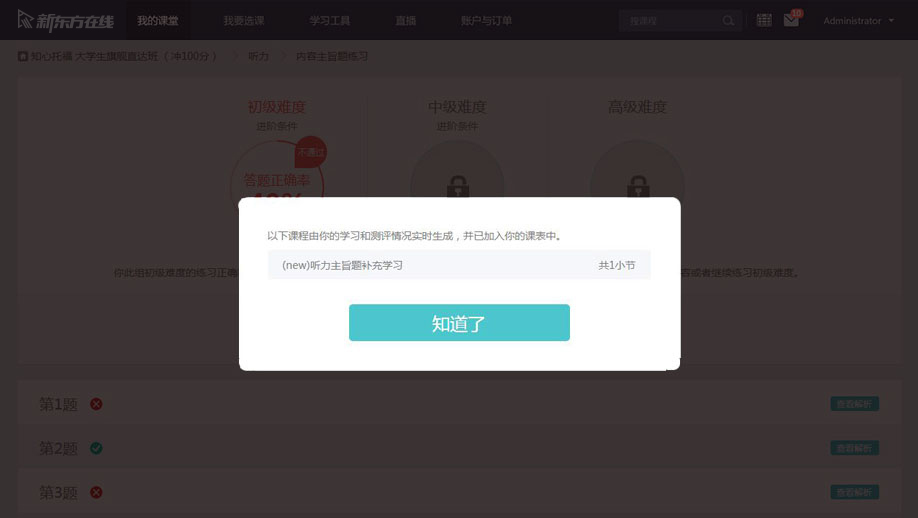Switch to 我的课堂 tab

pos(158,20)
